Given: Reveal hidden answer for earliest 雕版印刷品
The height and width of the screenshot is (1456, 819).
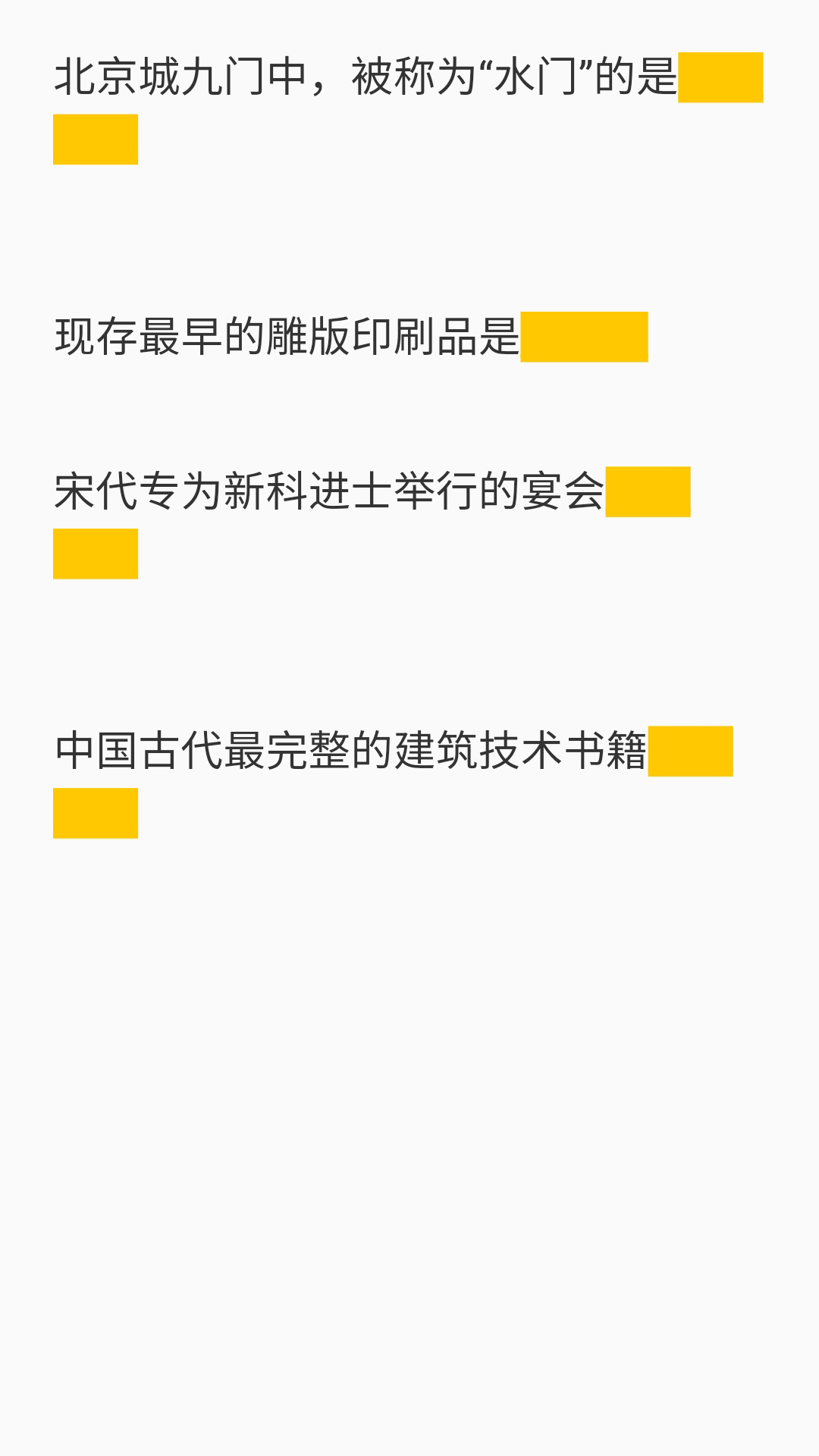Looking at the screenshot, I should click(x=584, y=337).
